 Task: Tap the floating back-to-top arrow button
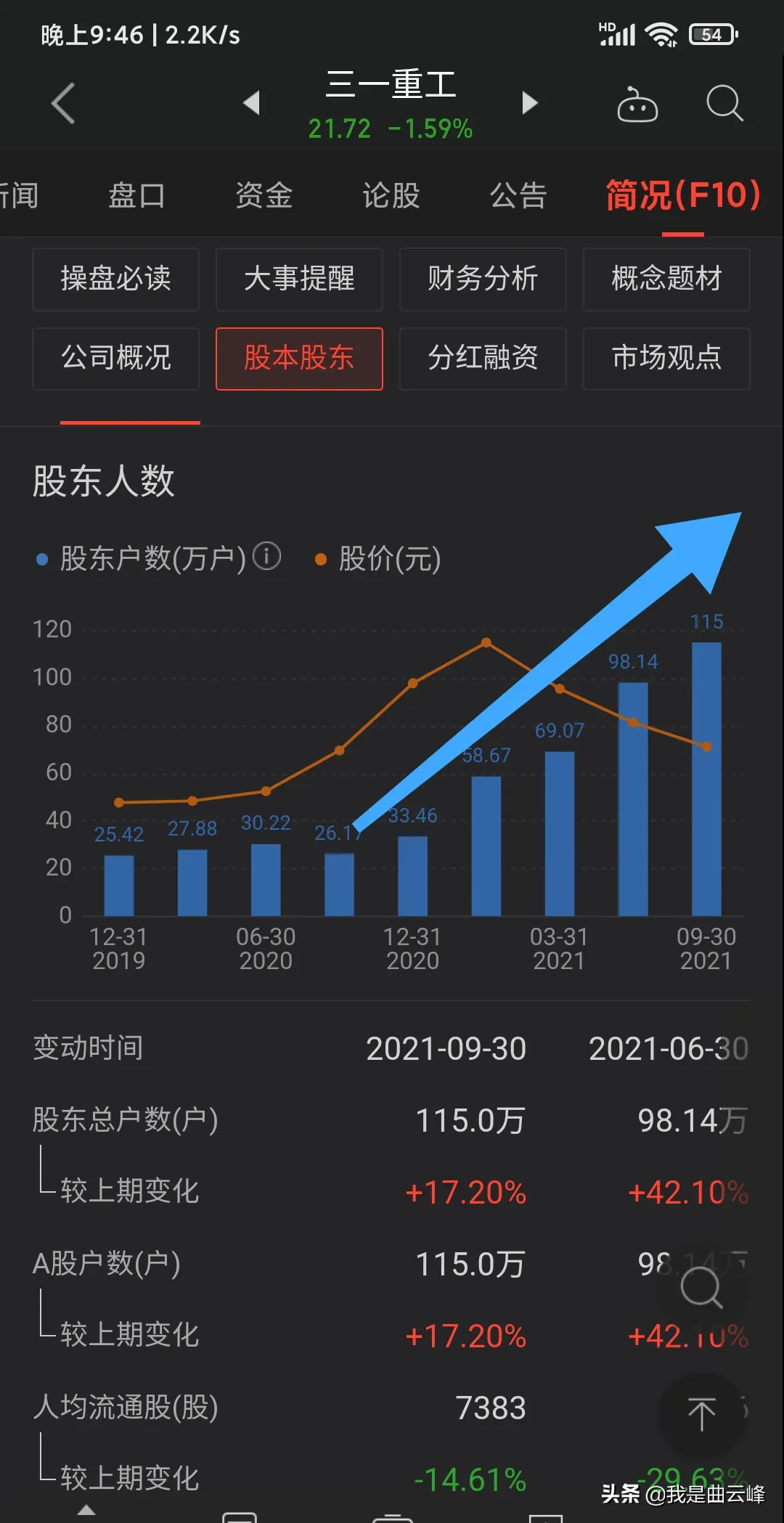click(x=701, y=1414)
